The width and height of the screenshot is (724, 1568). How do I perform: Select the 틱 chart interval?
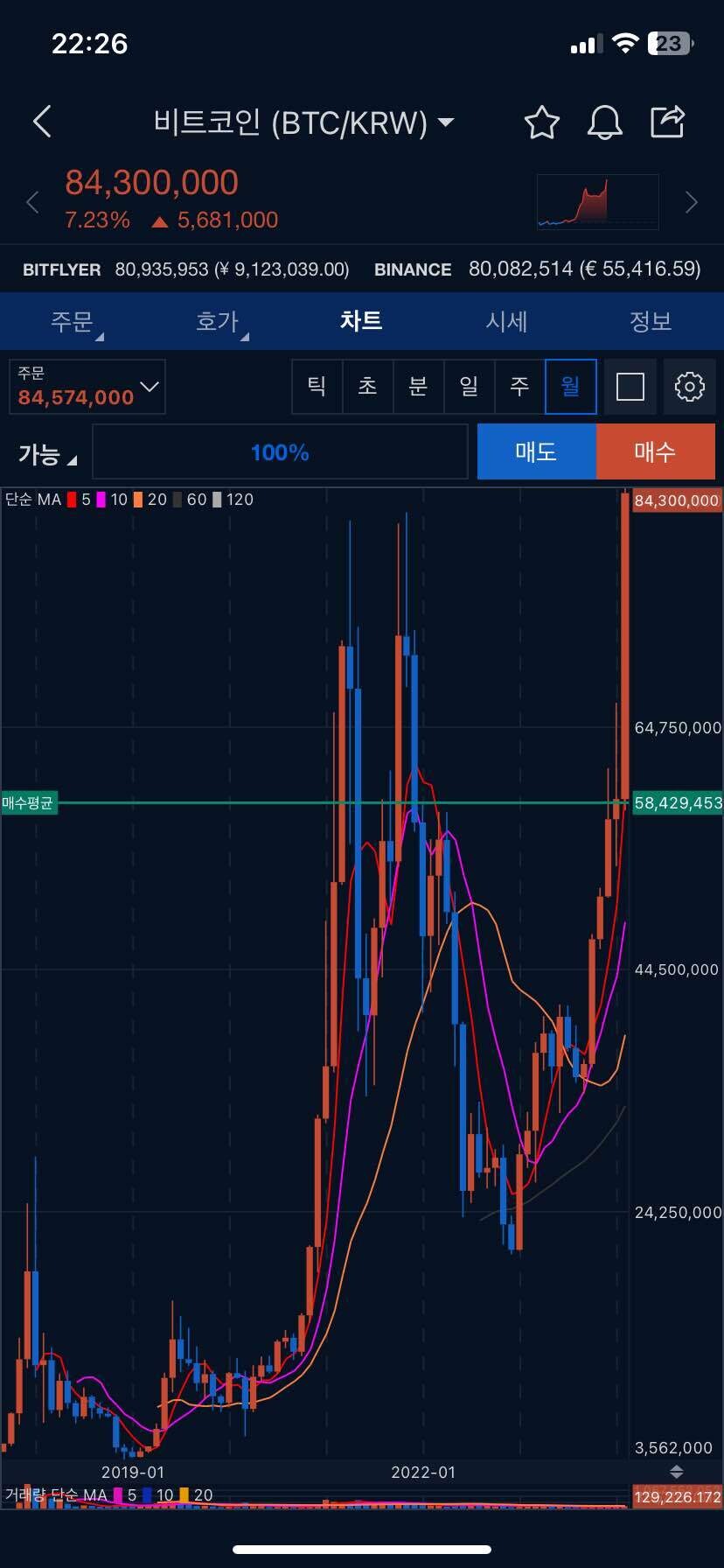[317, 387]
